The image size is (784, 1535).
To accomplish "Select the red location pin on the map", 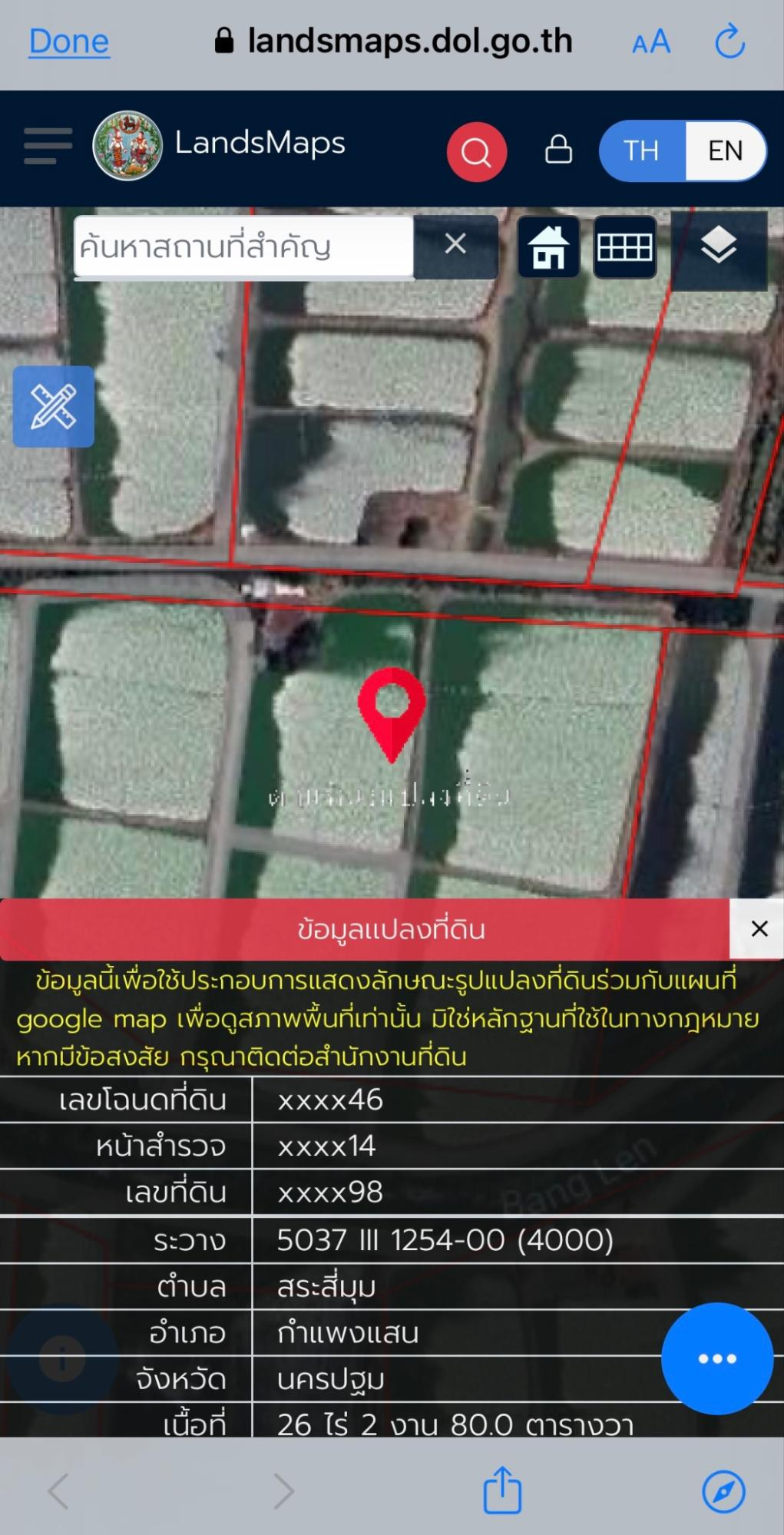I will (392, 714).
